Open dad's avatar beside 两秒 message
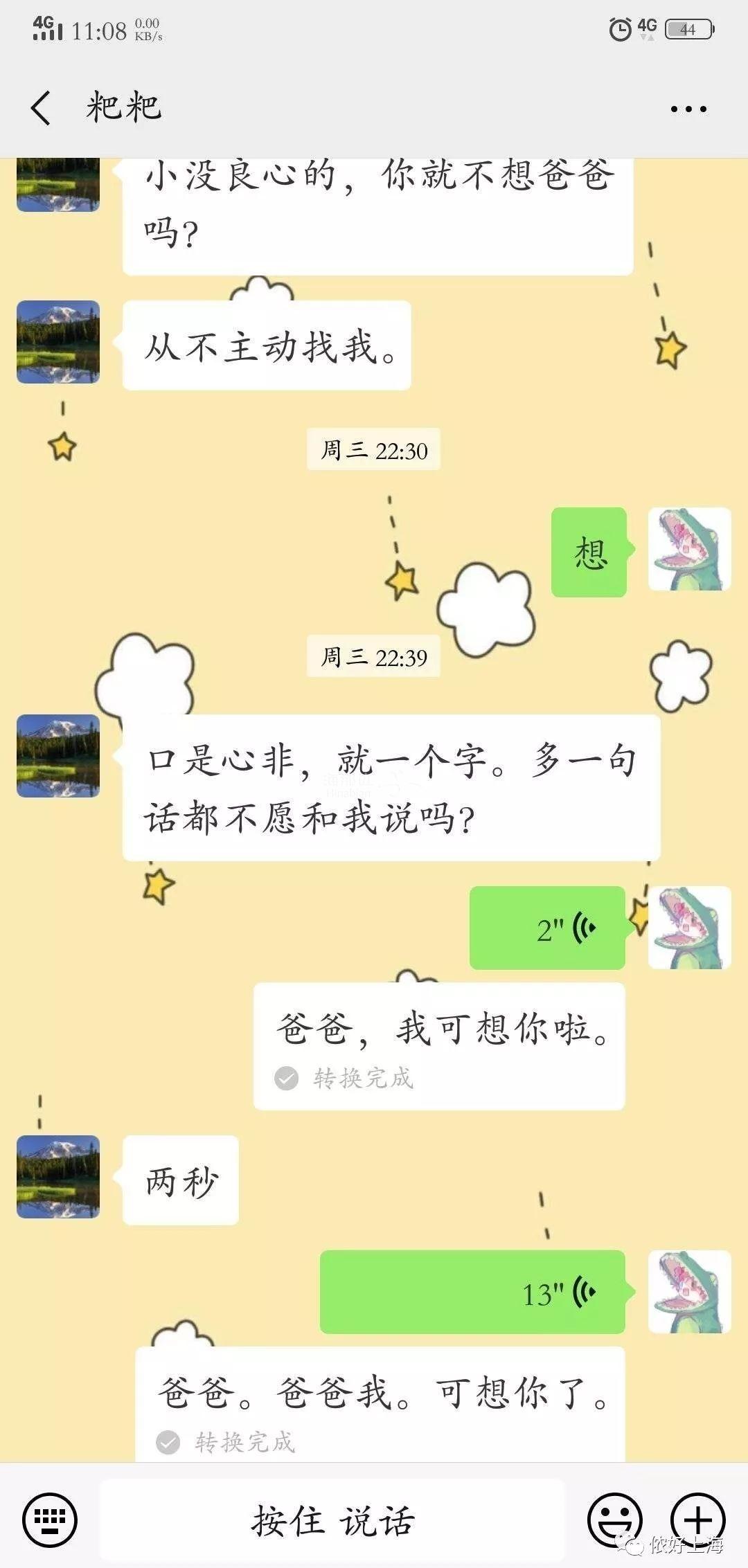This screenshot has width=748, height=1568. tap(58, 1177)
